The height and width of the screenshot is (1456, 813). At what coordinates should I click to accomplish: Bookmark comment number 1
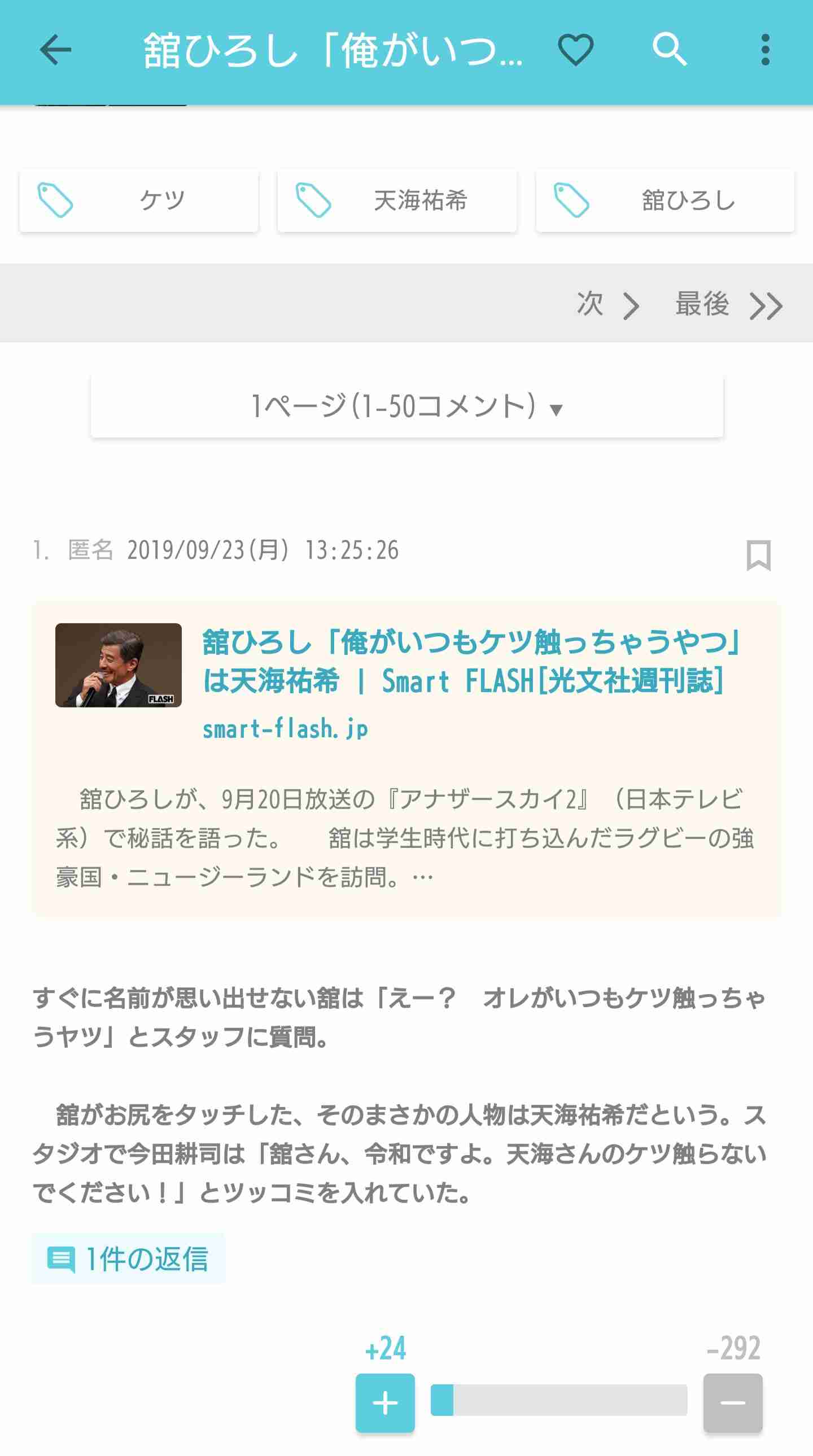tap(758, 555)
